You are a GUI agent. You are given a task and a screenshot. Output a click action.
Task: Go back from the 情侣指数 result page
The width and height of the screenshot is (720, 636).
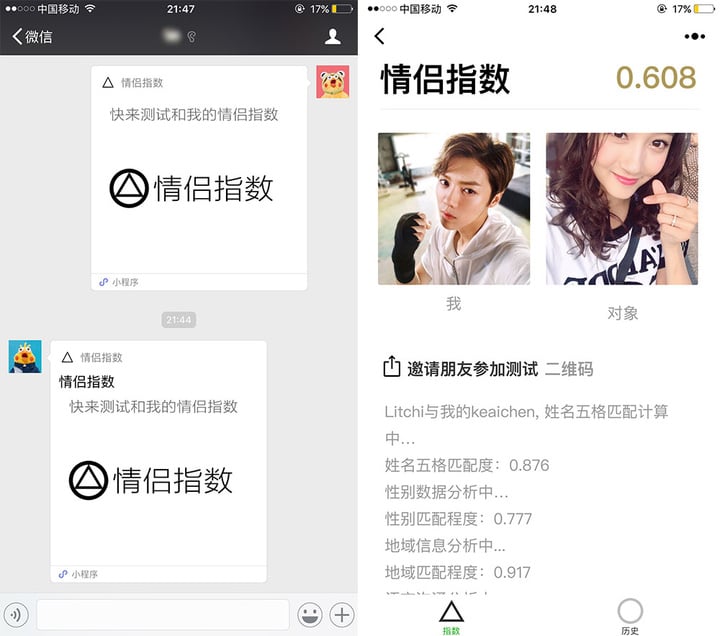pos(380,37)
